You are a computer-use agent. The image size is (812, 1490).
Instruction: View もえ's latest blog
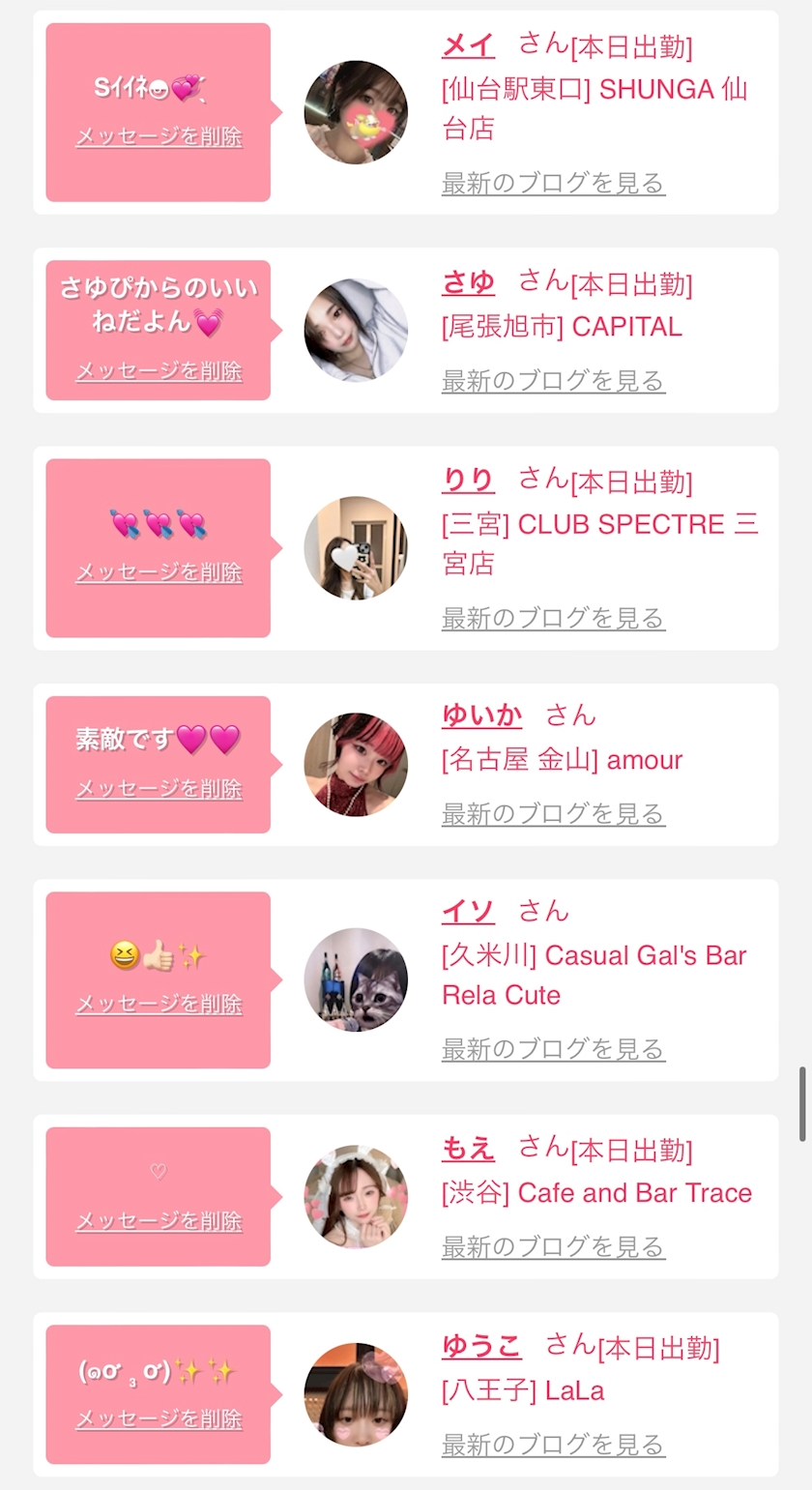553,1247
